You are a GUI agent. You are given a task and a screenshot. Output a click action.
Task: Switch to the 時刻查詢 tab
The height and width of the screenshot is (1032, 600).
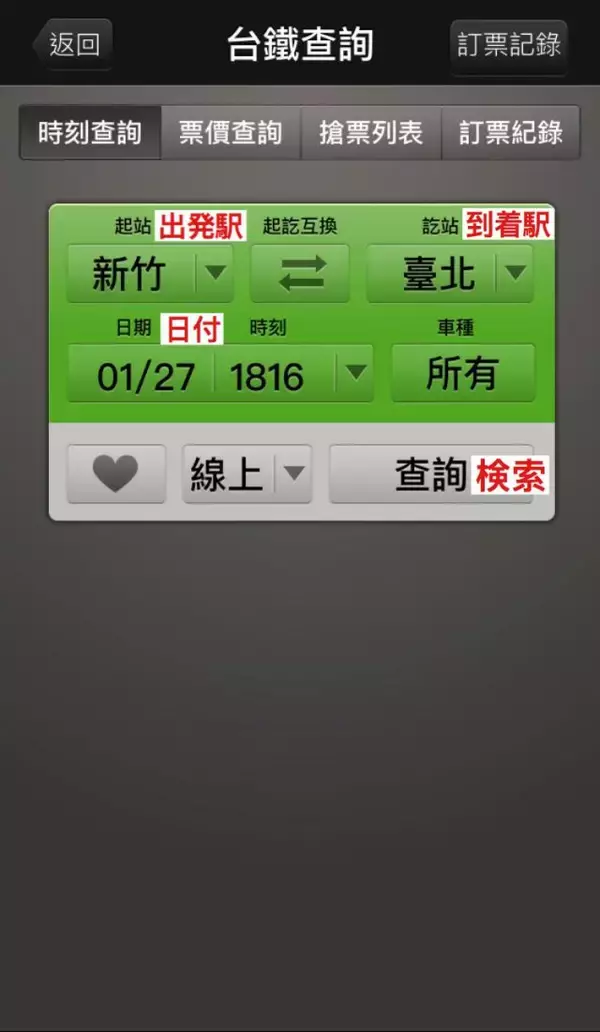pos(90,133)
